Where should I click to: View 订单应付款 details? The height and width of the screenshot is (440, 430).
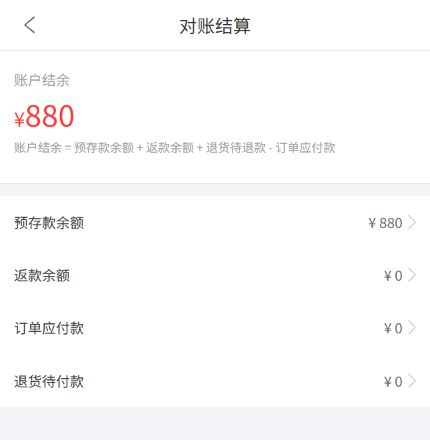point(215,328)
